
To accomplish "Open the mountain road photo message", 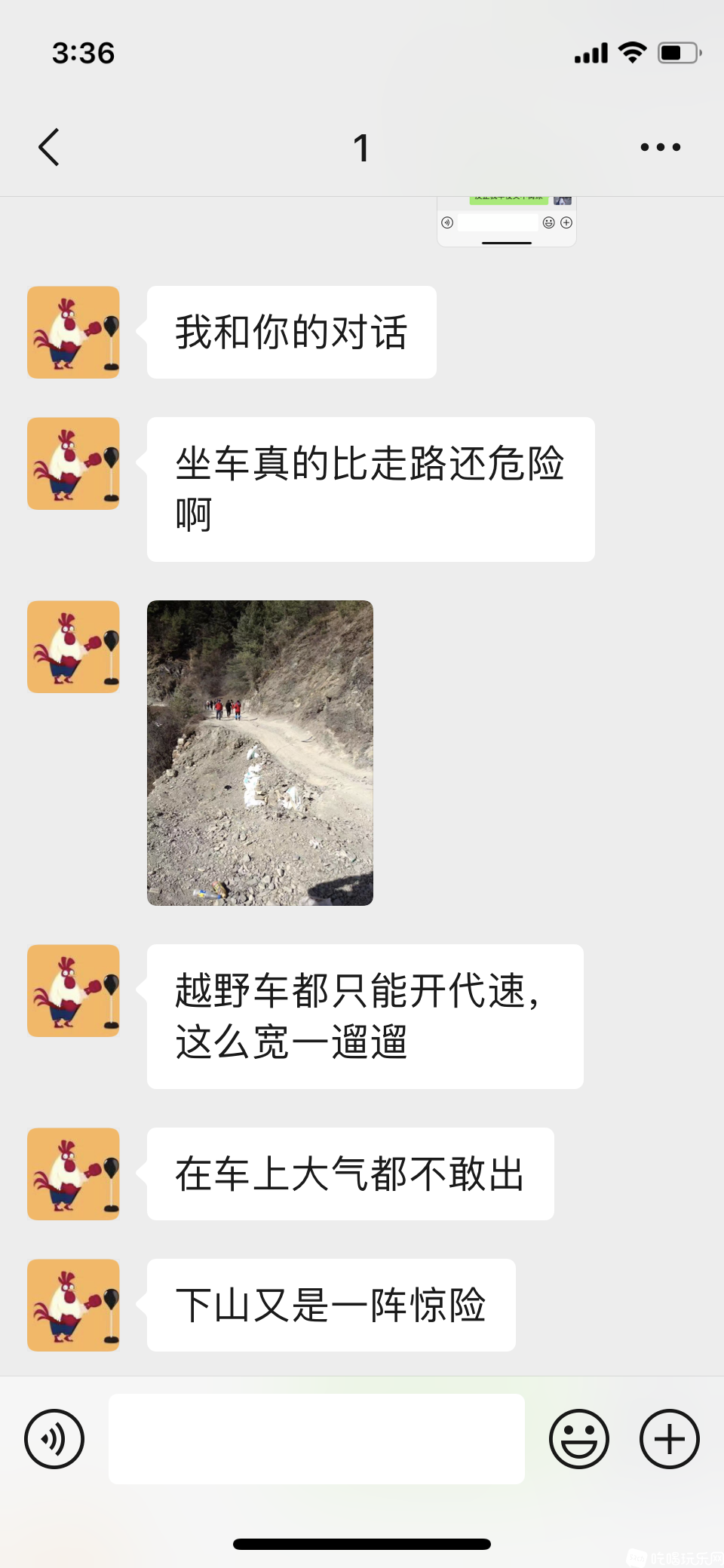I will point(259,753).
